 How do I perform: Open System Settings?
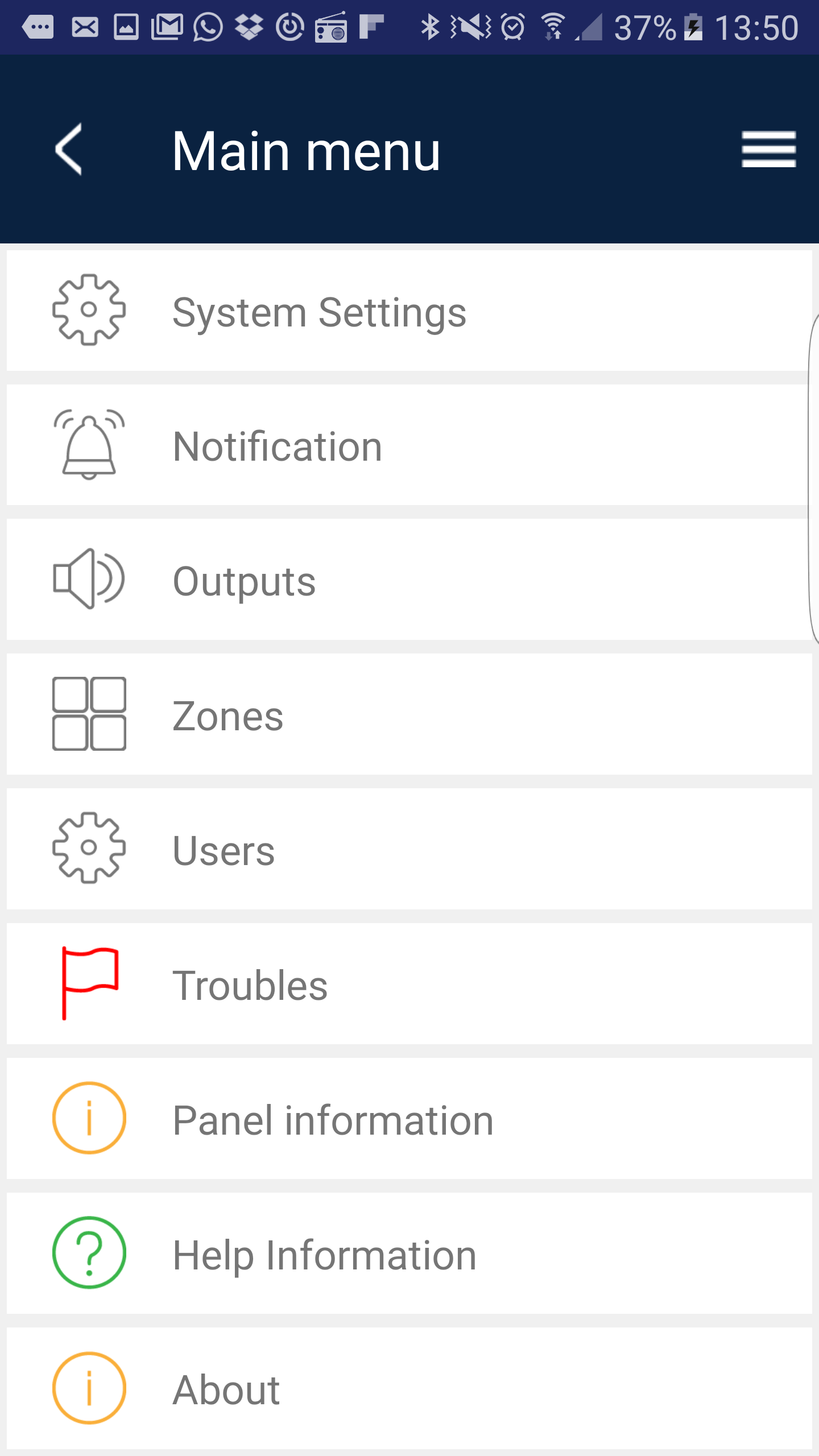point(409,311)
